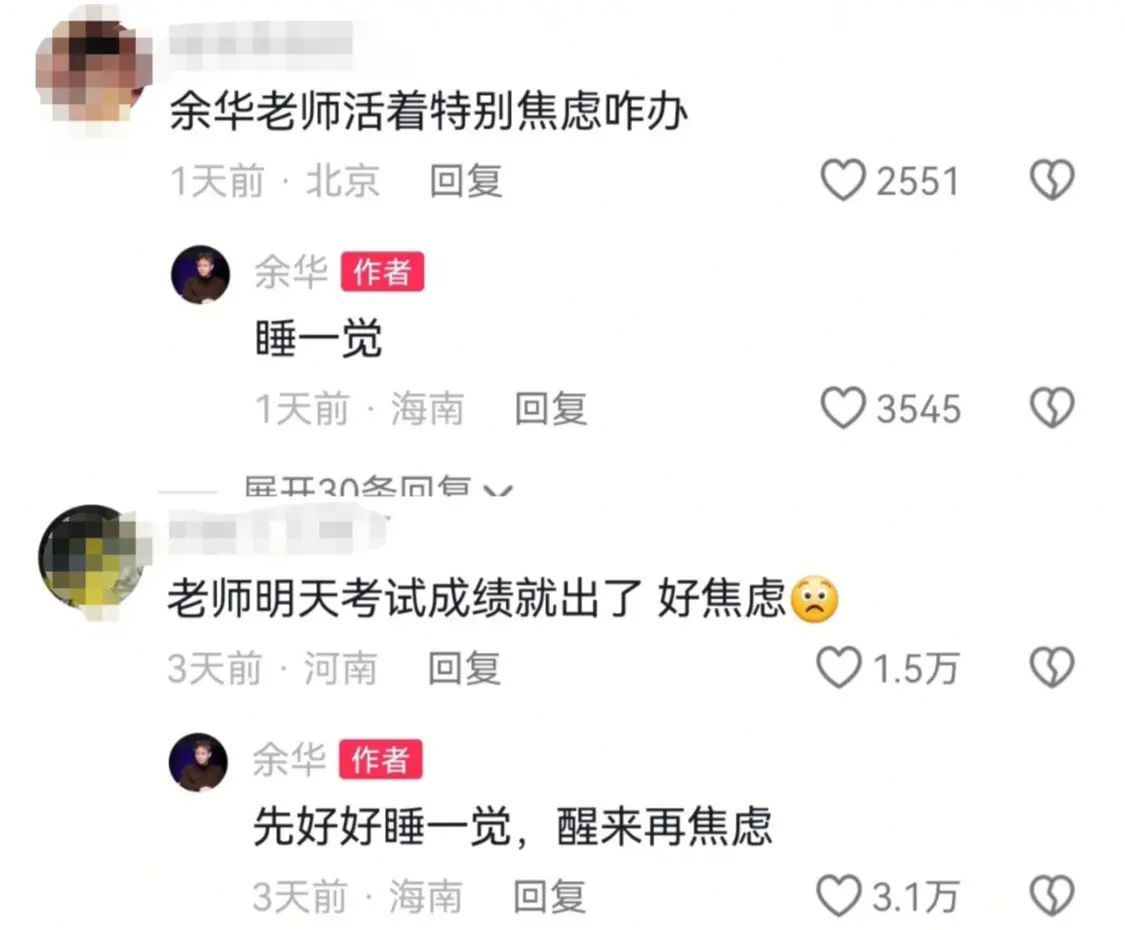
Task: Reply to the Beijing comment about 焦虑
Action: pyautogui.click(x=465, y=182)
